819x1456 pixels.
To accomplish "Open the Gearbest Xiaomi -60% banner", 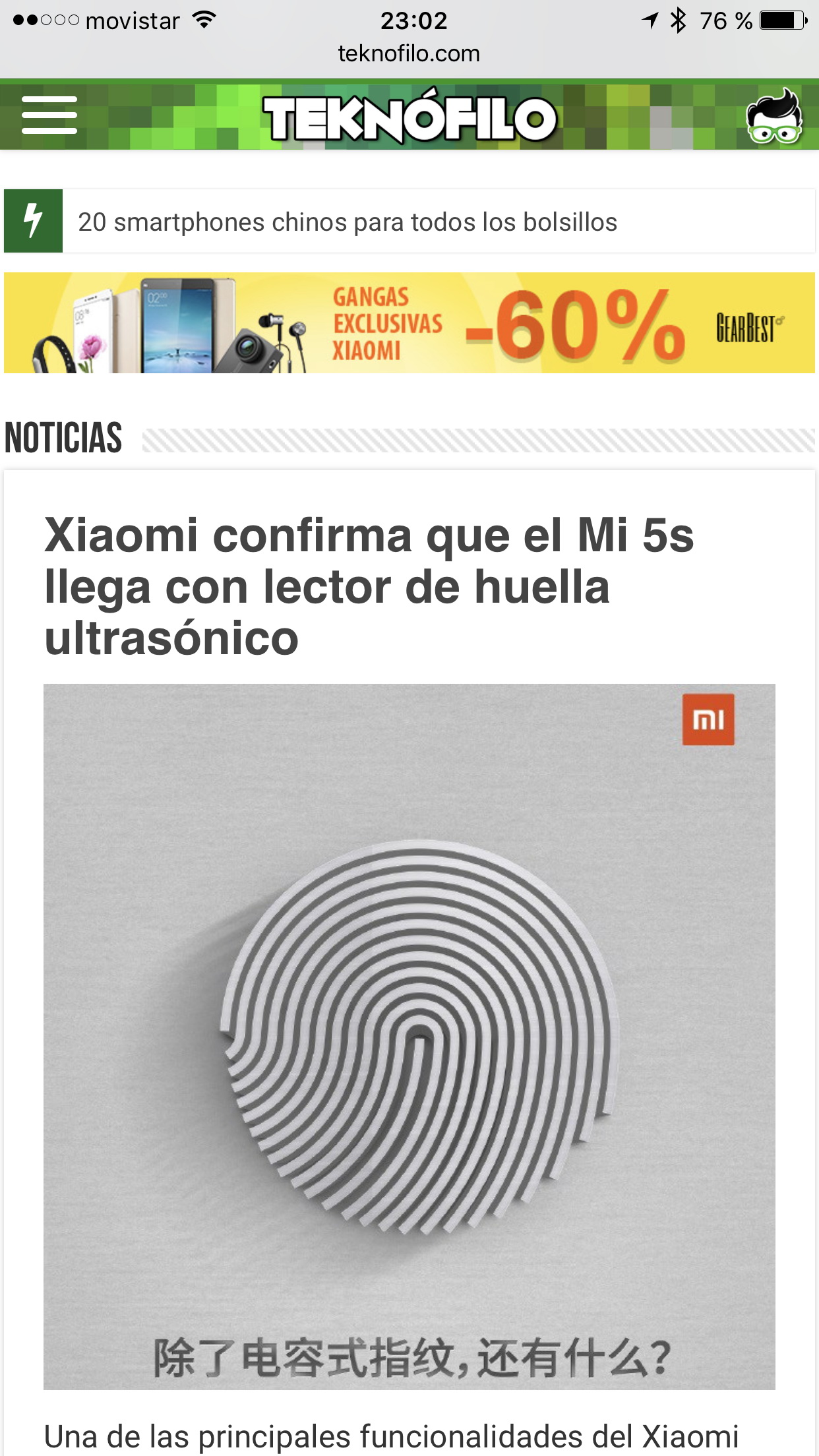I will pos(409,323).
